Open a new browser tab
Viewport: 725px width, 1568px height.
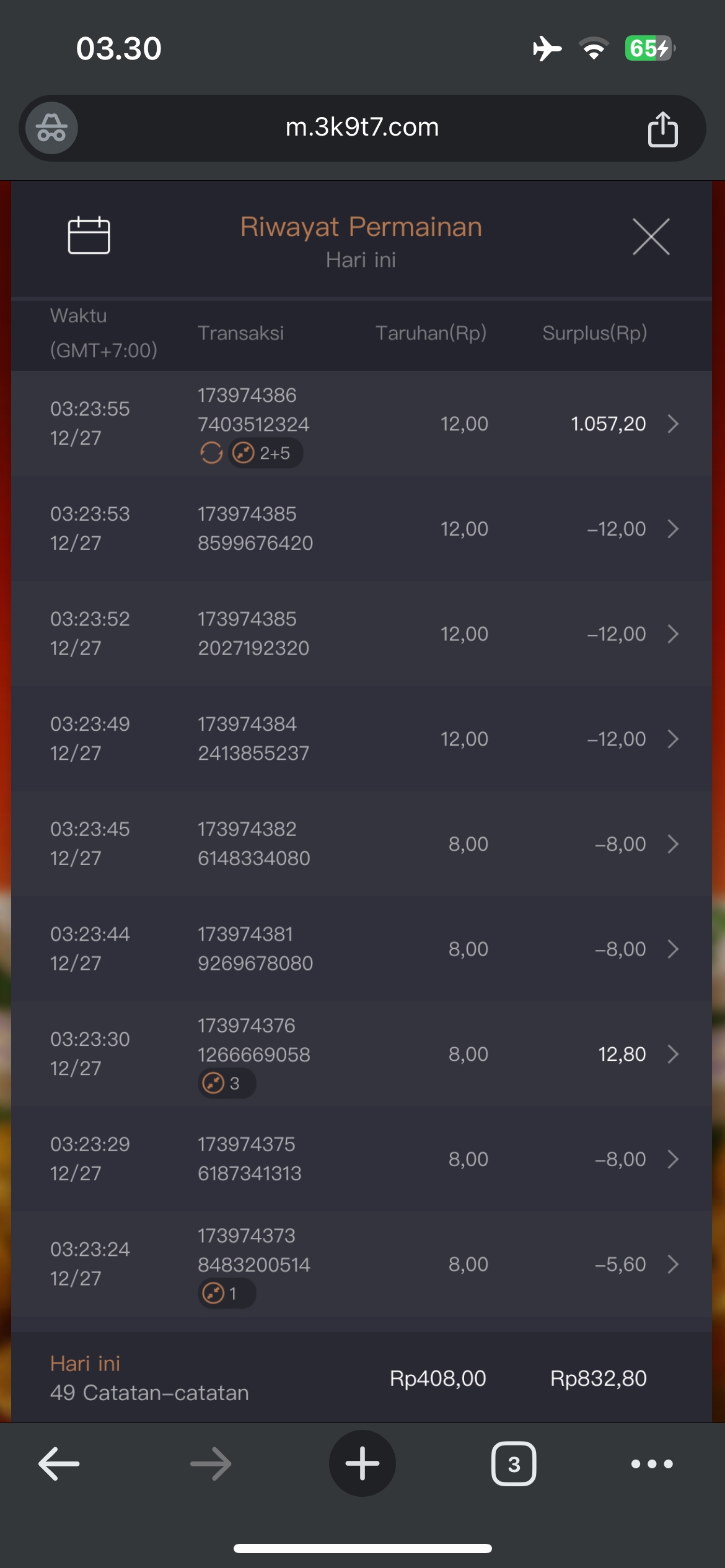[x=362, y=1464]
